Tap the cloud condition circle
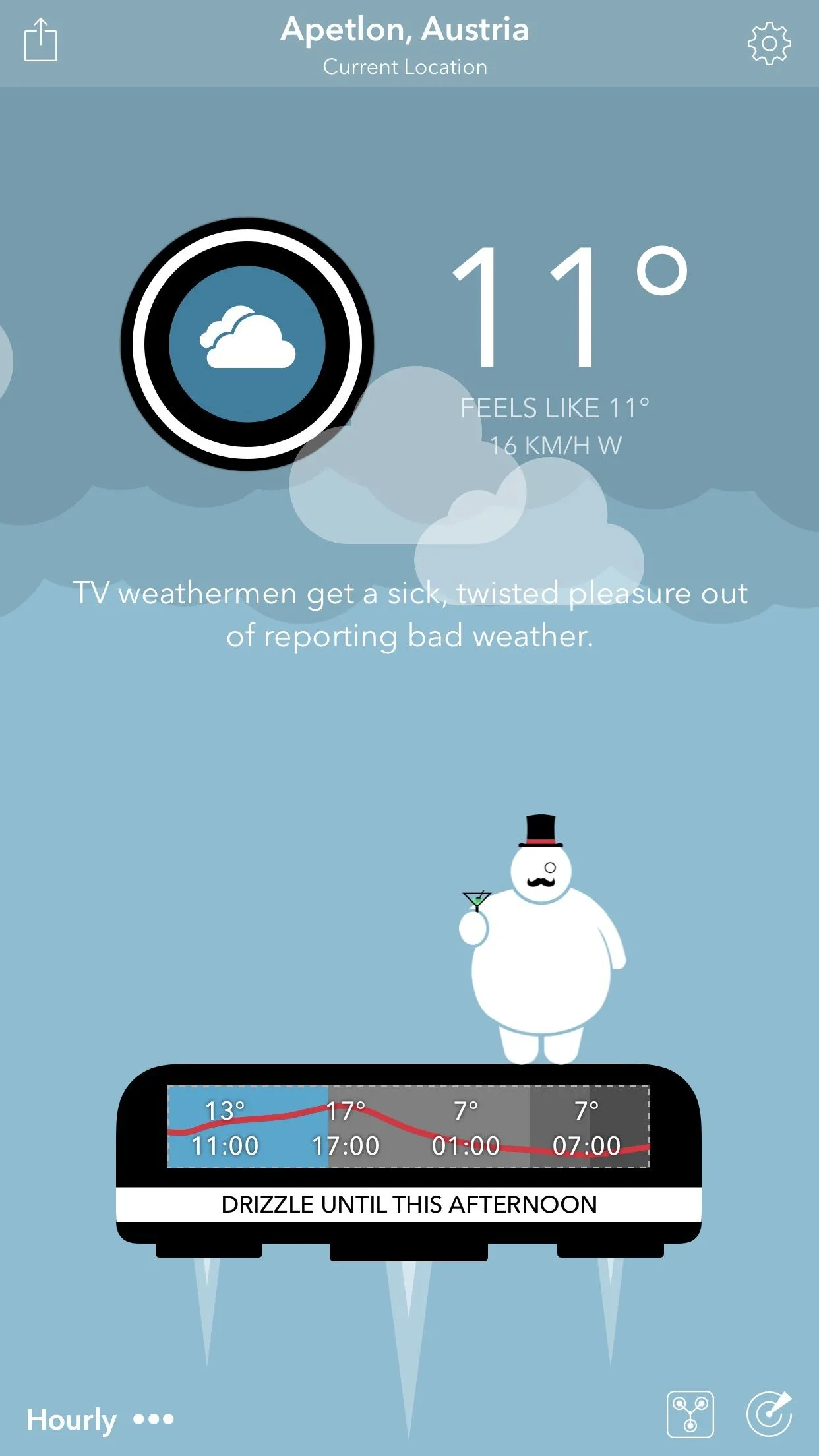The width and height of the screenshot is (819, 1456). (x=247, y=344)
